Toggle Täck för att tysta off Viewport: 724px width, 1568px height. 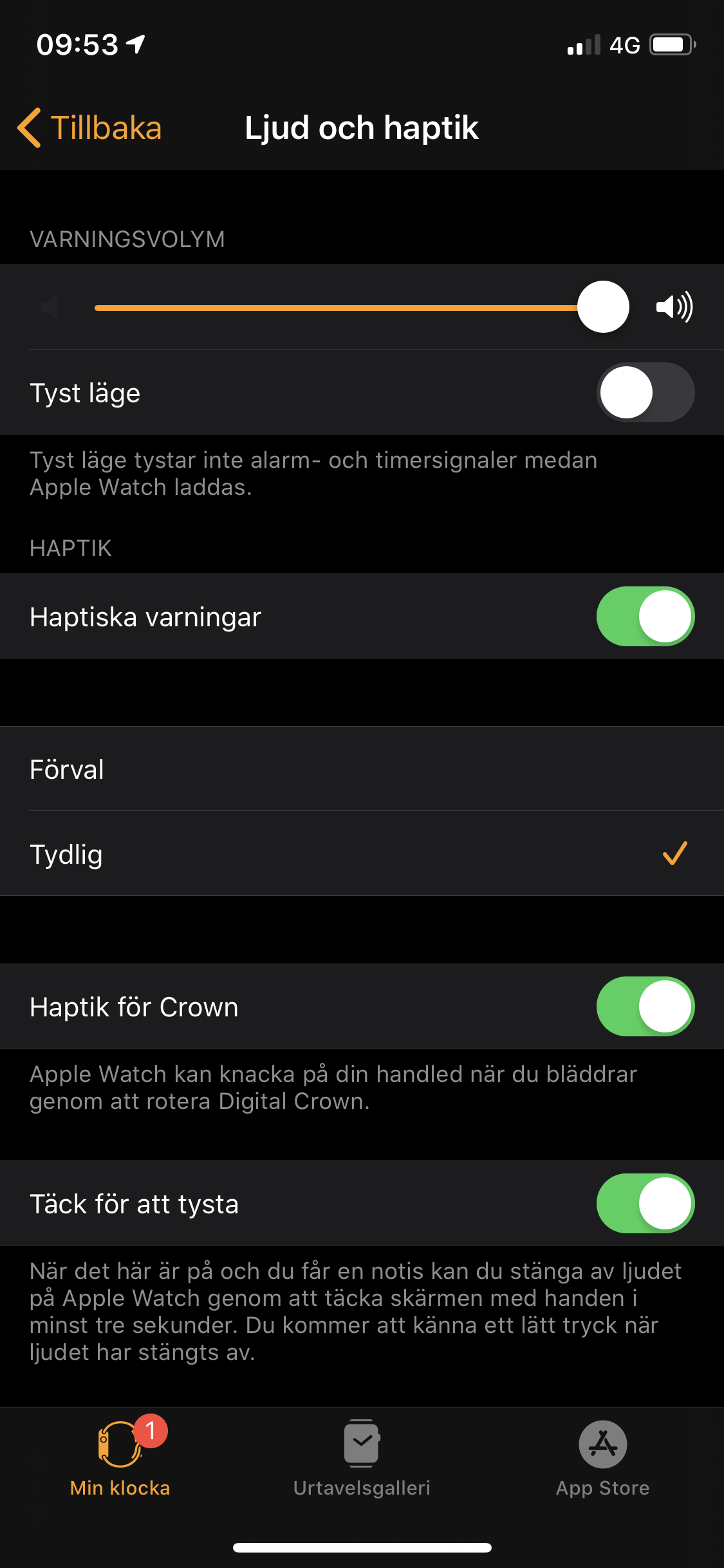point(645,1204)
